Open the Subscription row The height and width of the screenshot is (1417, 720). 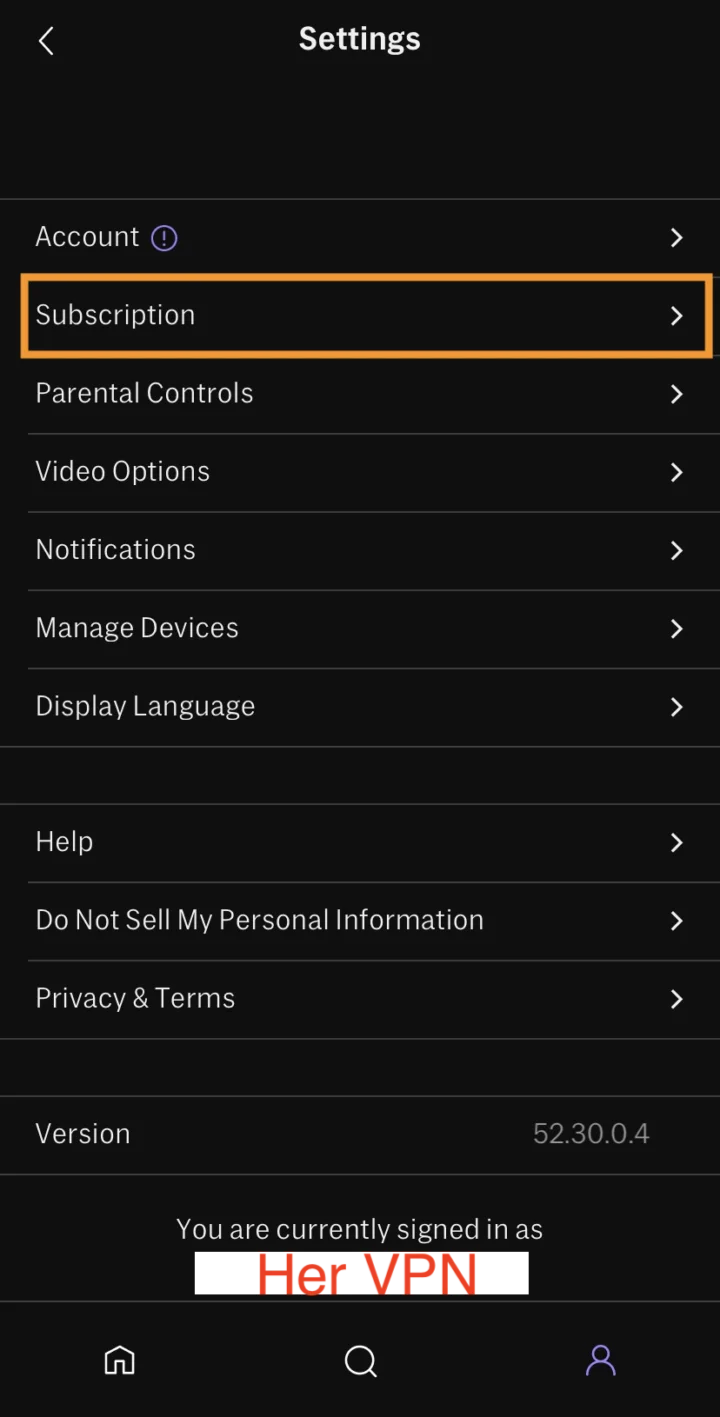[x=360, y=315]
